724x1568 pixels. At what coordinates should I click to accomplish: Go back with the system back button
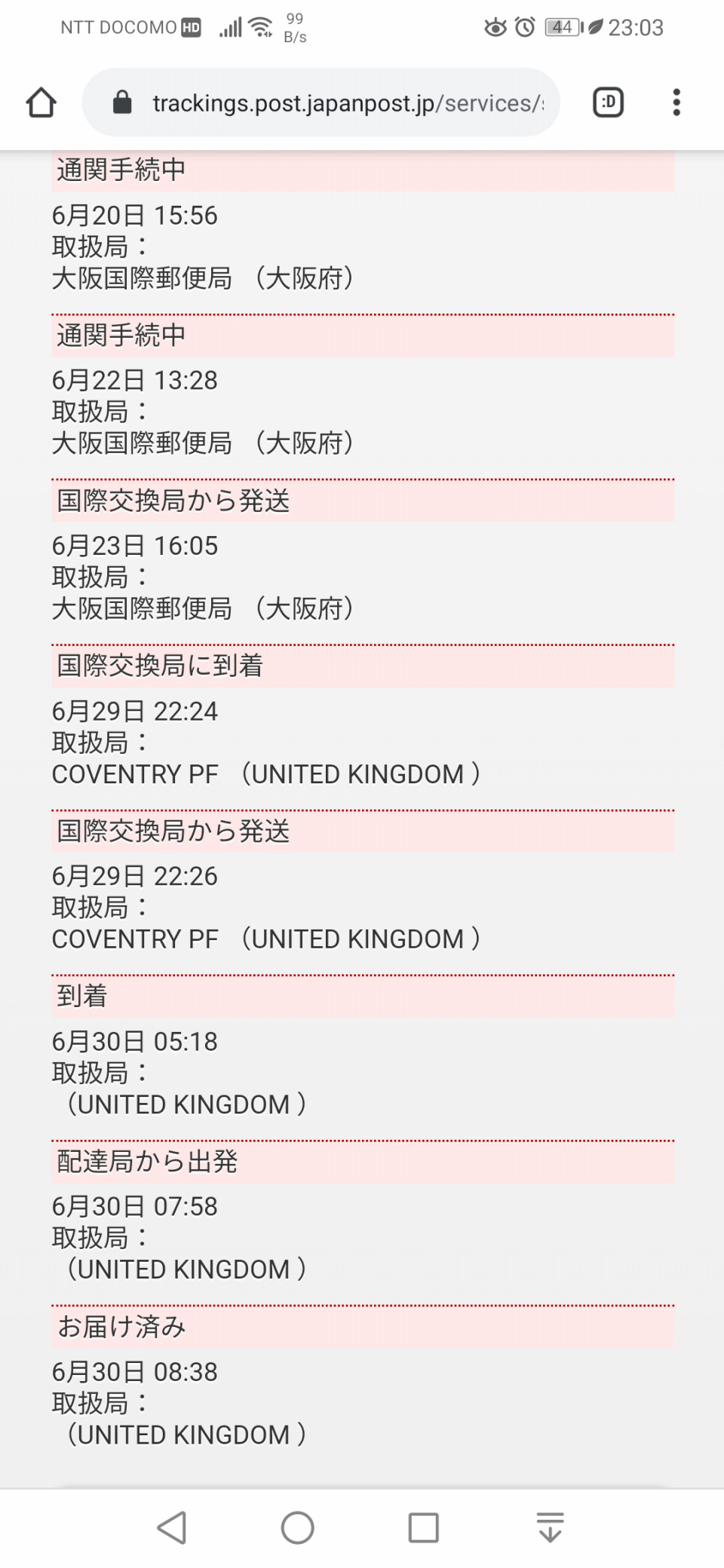(172, 1528)
